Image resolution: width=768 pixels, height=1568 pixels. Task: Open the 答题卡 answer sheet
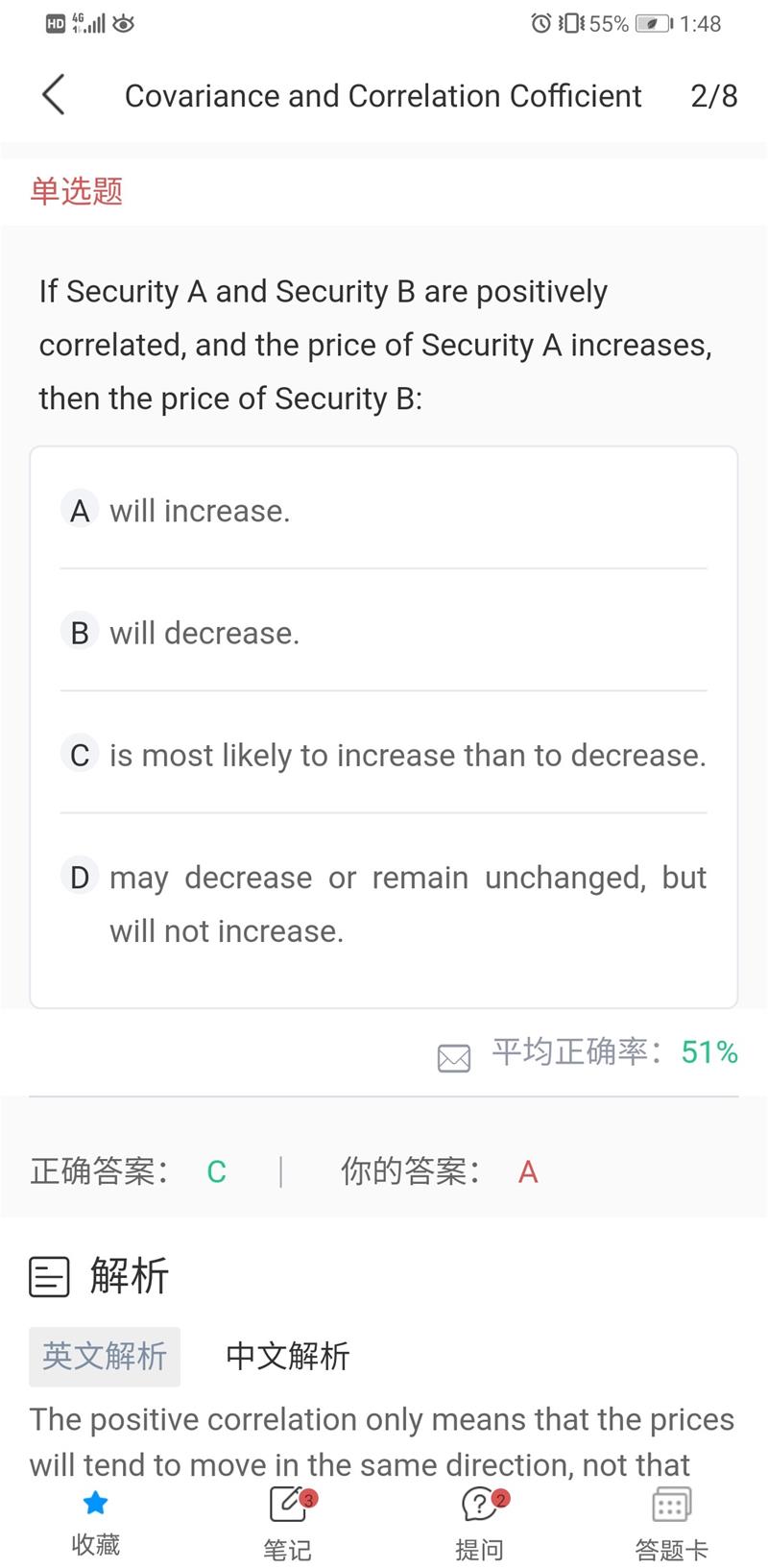[671, 1519]
